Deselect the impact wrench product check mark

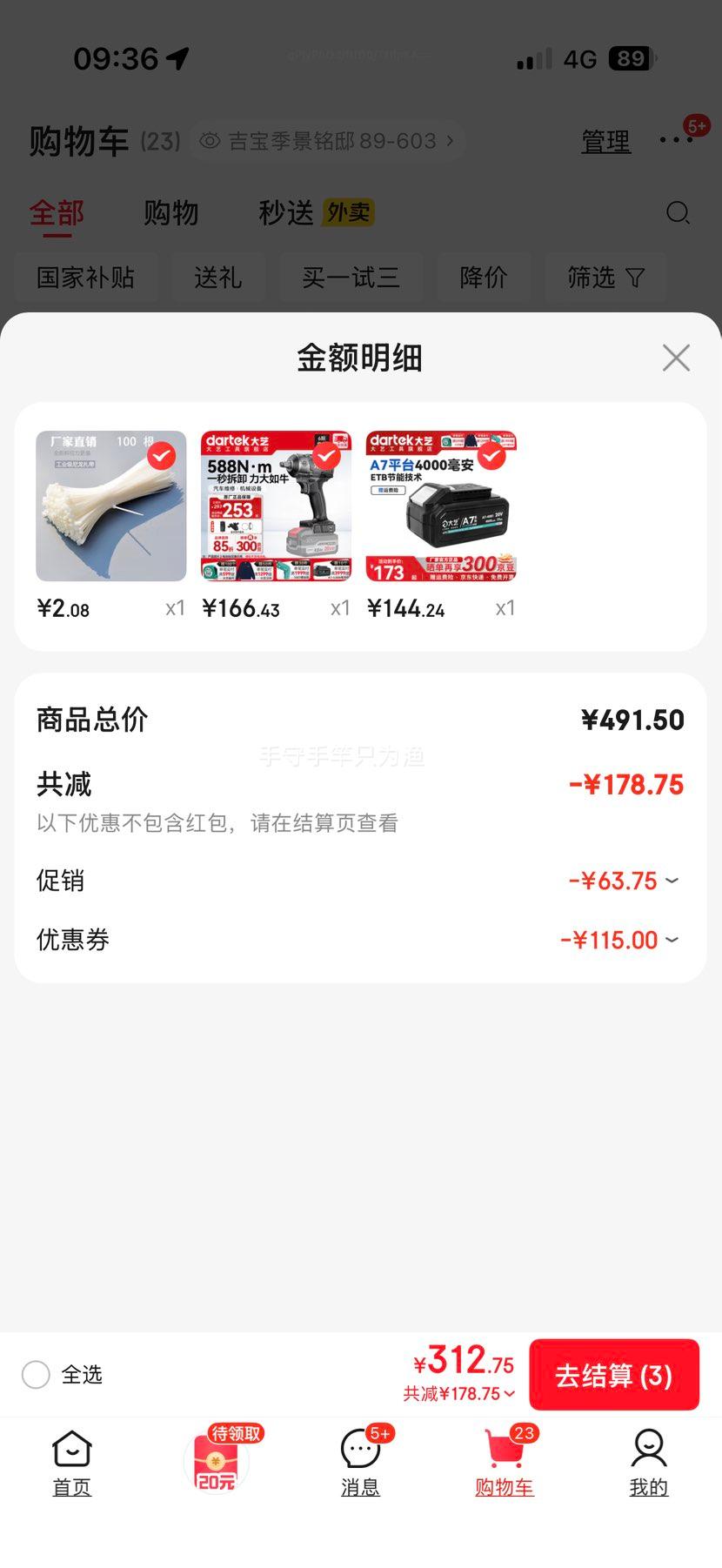(x=325, y=456)
